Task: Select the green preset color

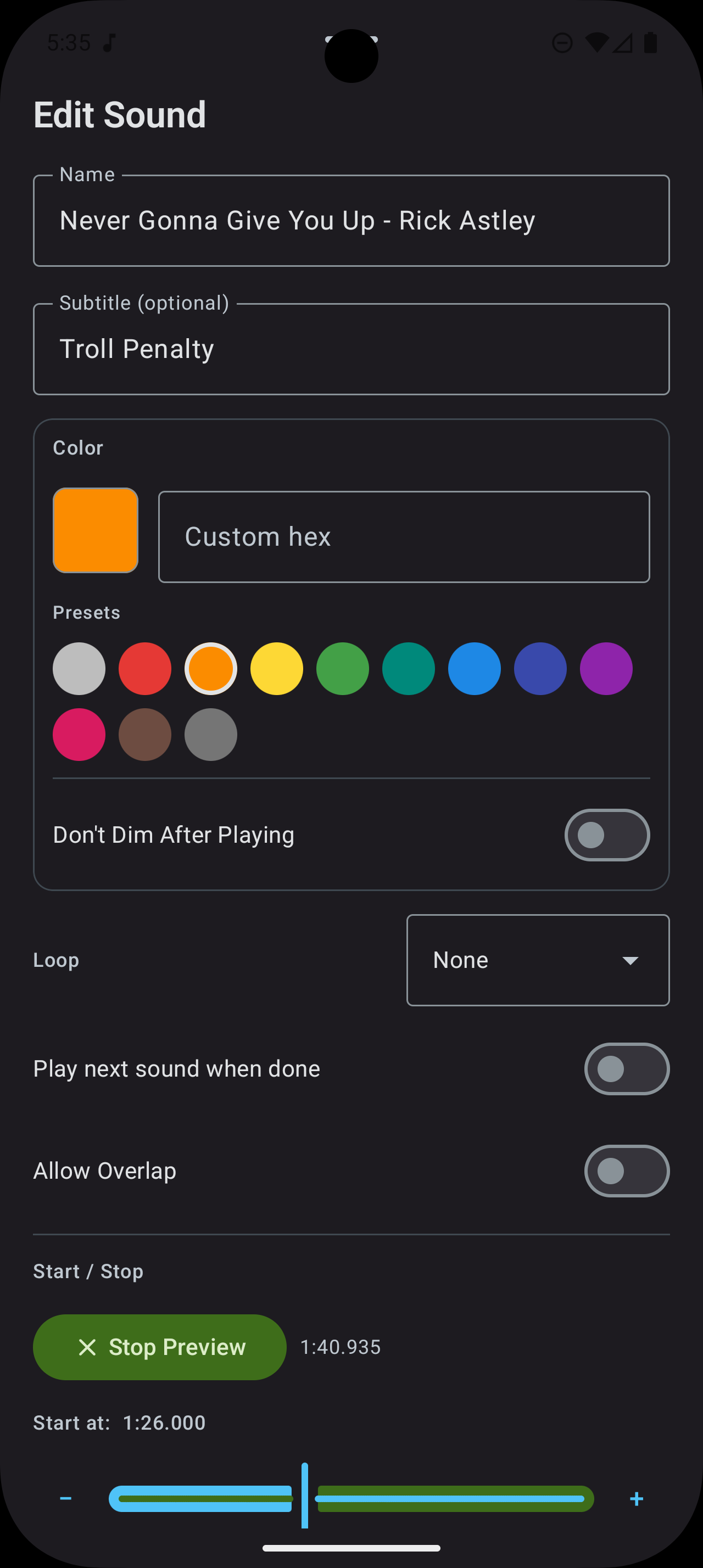Action: pos(342,668)
